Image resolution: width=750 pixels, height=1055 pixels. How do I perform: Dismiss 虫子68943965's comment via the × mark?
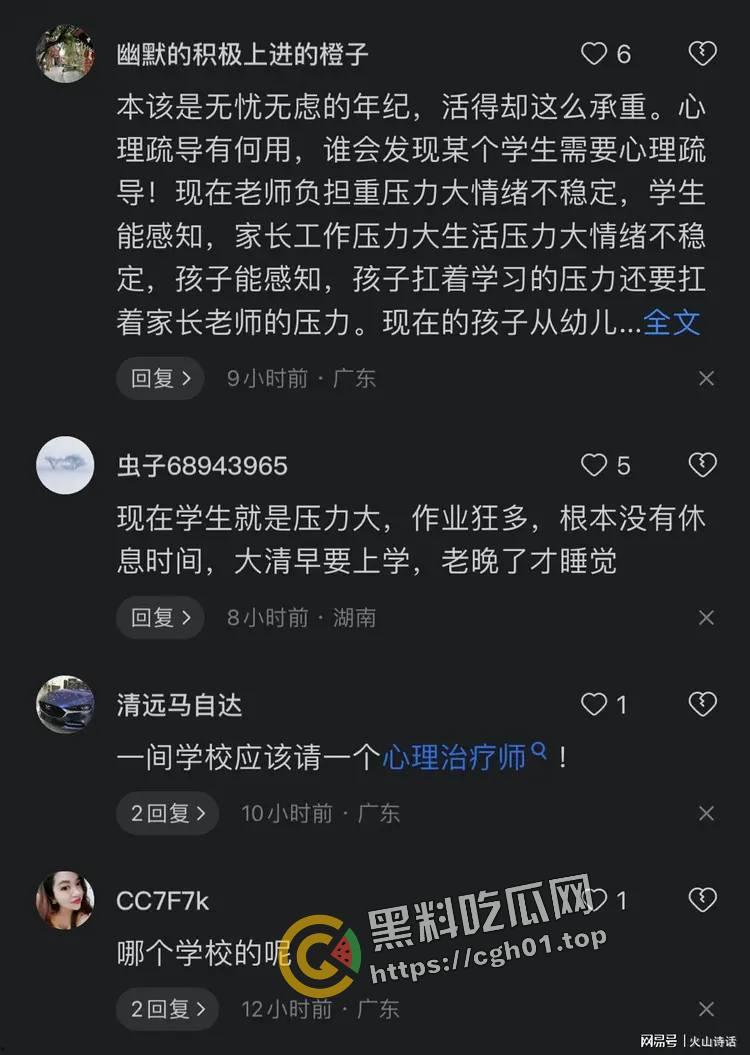[x=705, y=617]
